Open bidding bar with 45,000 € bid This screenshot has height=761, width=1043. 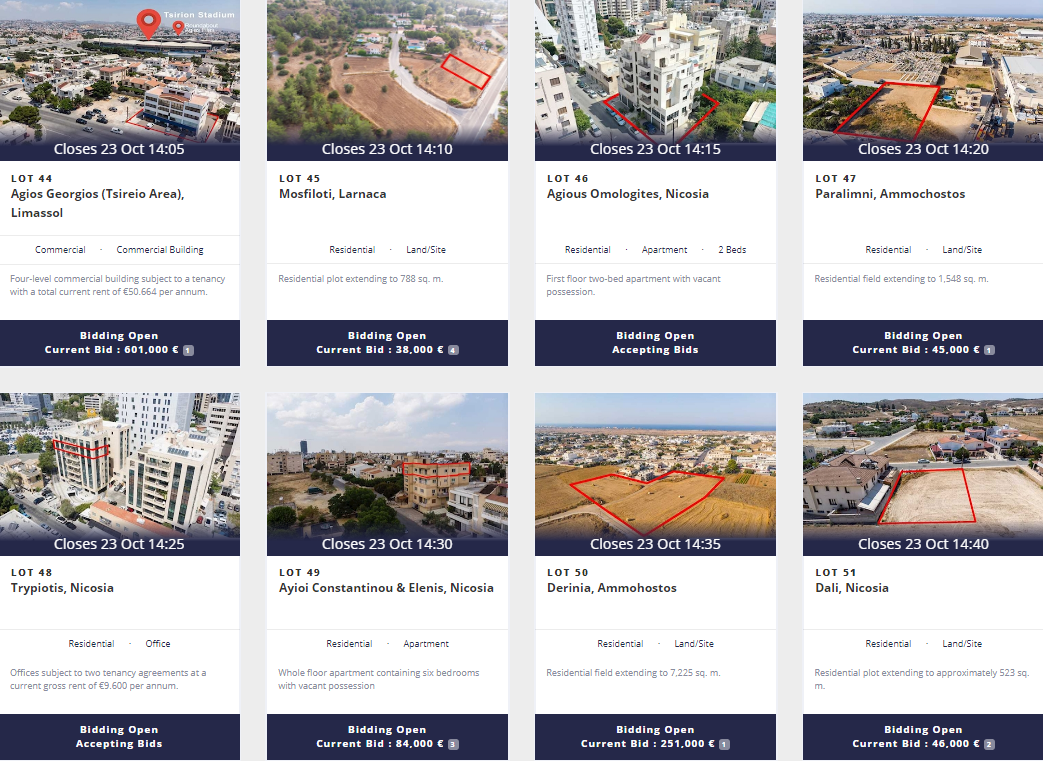(923, 343)
